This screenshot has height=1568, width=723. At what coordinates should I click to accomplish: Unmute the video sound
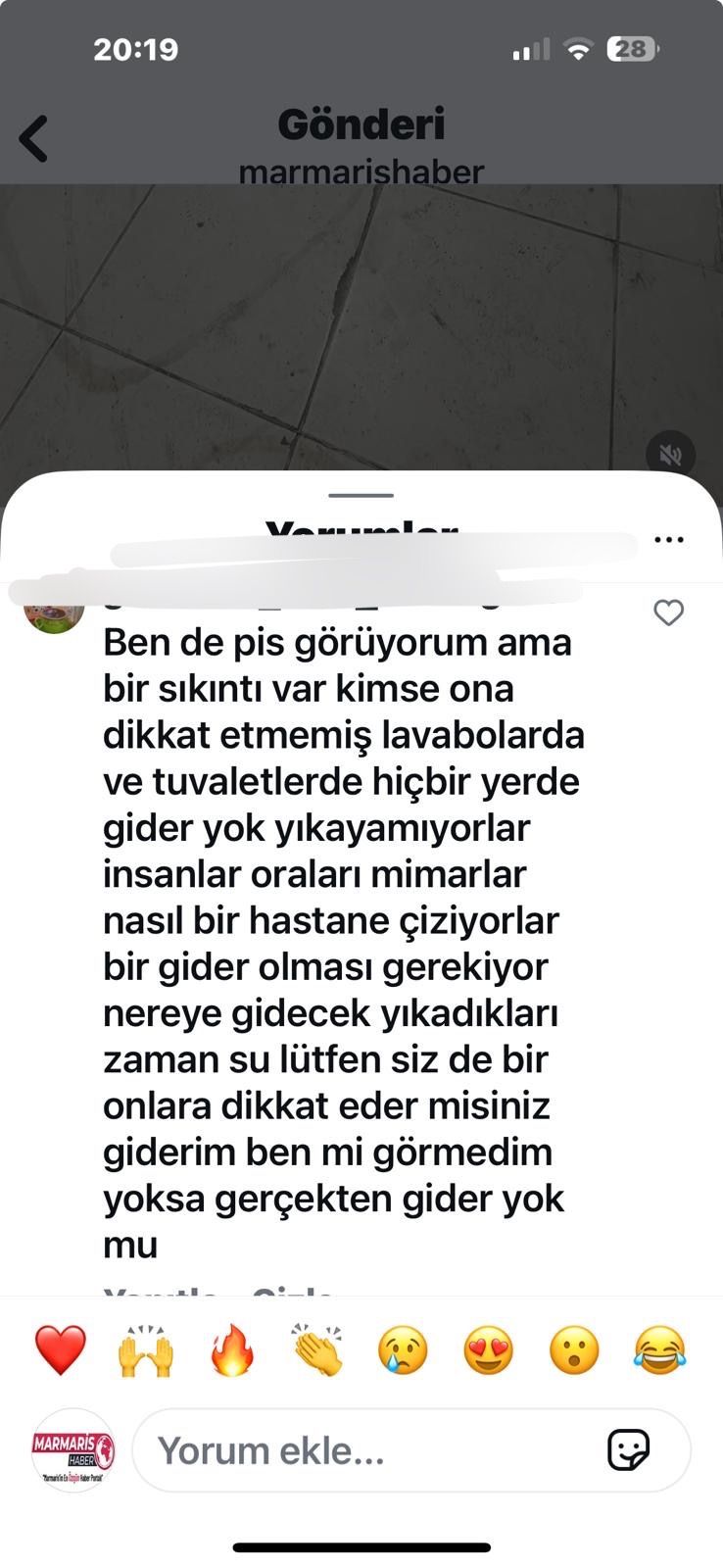(x=670, y=455)
